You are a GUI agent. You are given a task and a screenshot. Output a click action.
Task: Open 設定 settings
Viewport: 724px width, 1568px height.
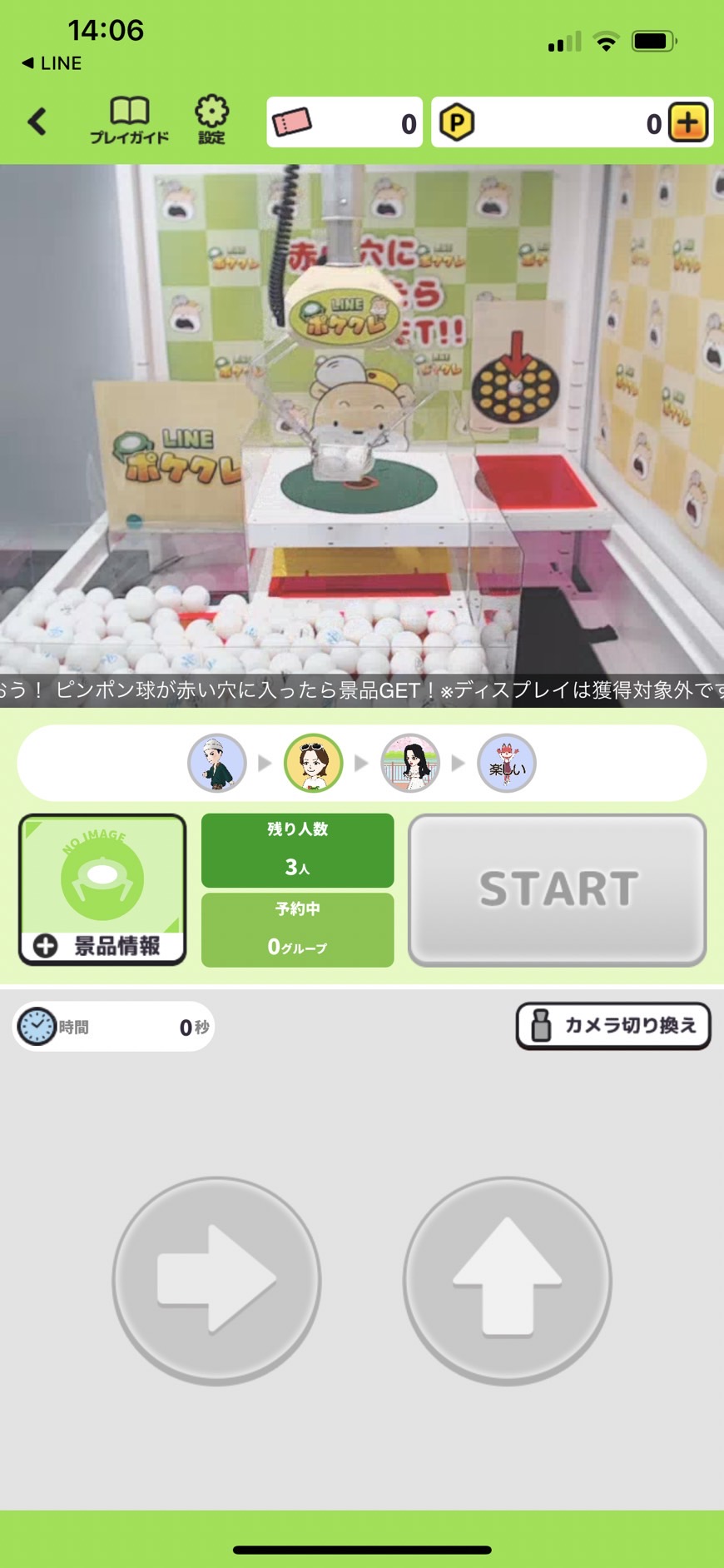tap(211, 121)
